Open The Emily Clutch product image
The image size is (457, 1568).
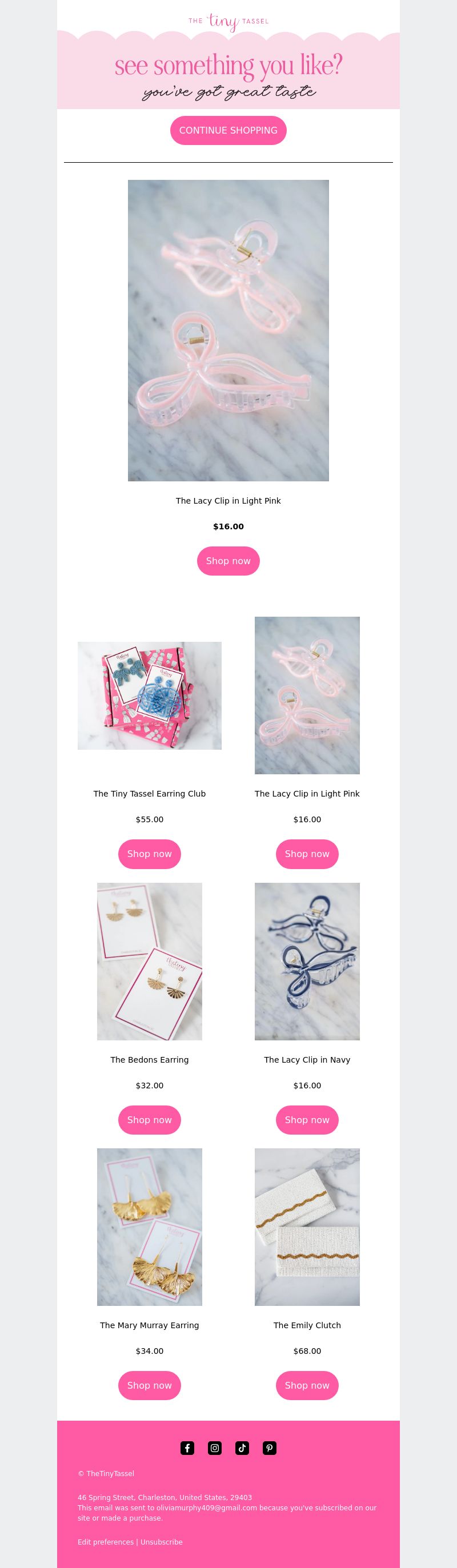(307, 1227)
